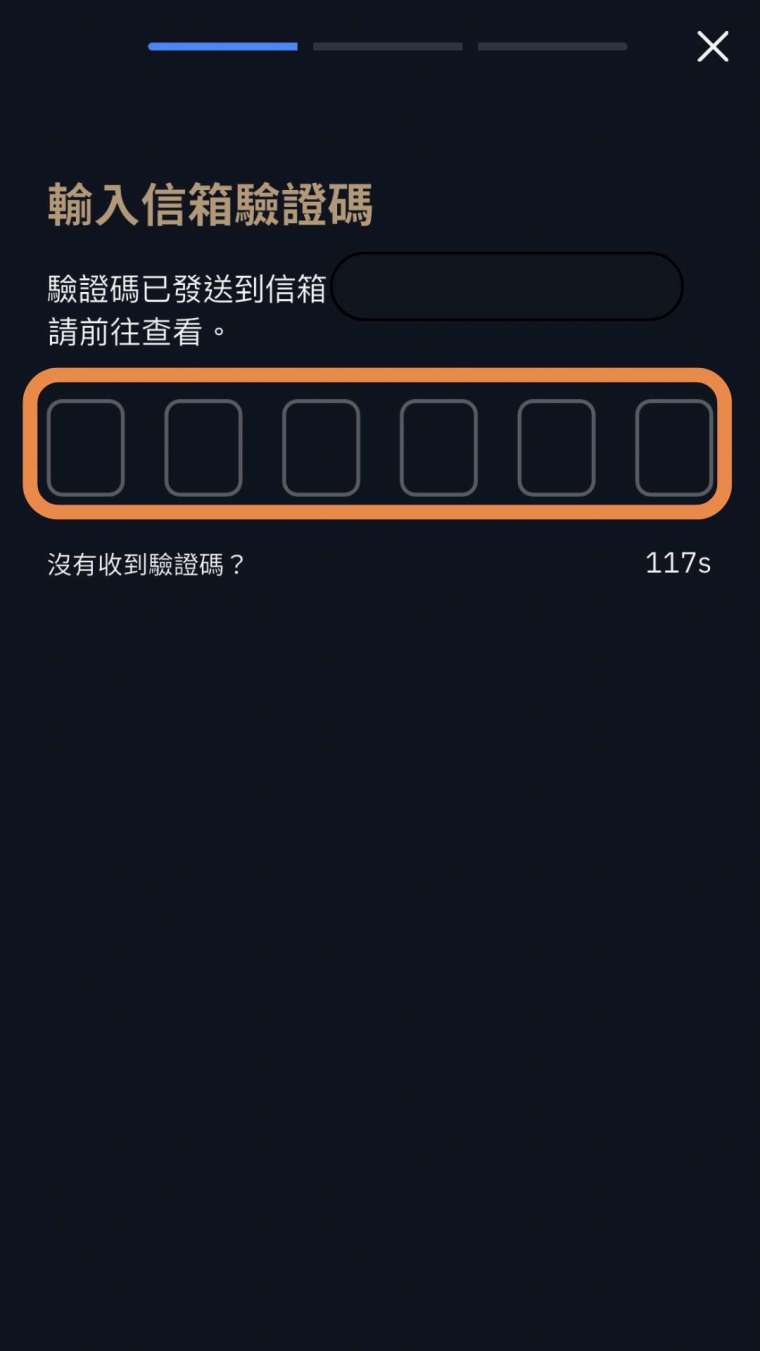Tap the first verification code digit box

click(x=86, y=447)
